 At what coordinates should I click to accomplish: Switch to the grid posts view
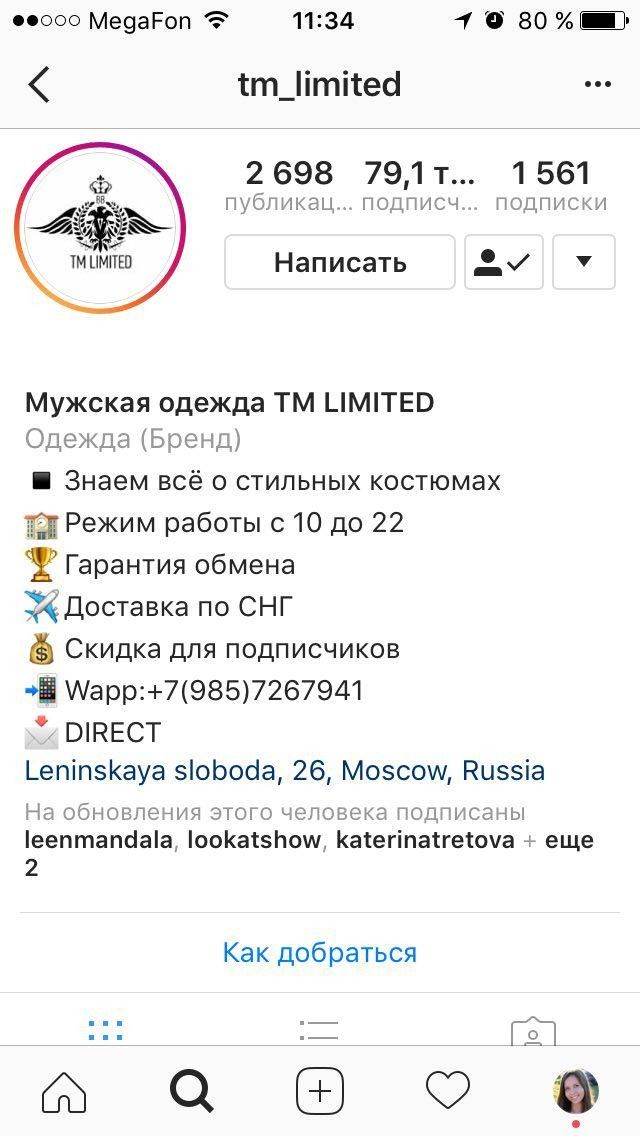pyautogui.click(x=106, y=1030)
